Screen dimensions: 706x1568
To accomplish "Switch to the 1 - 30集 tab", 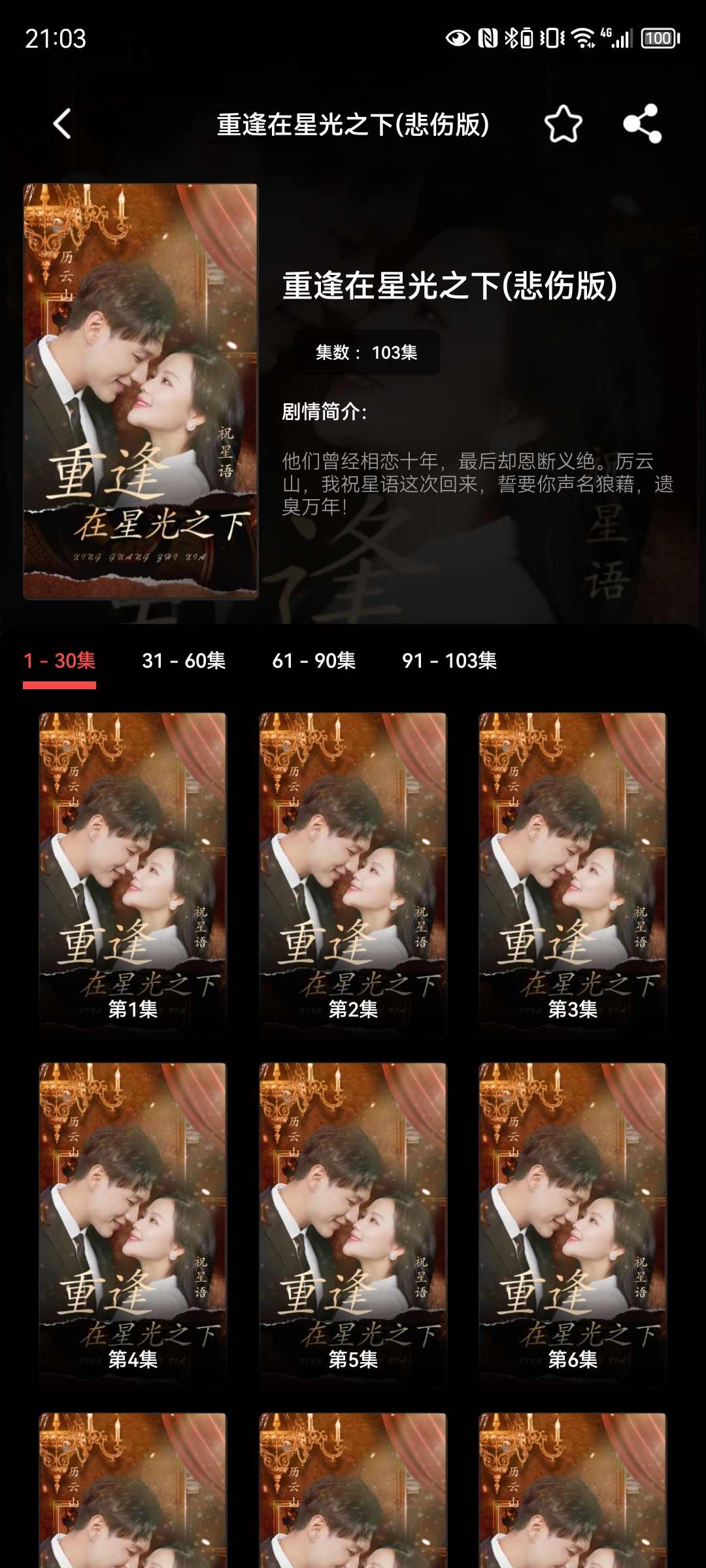I will (x=59, y=661).
